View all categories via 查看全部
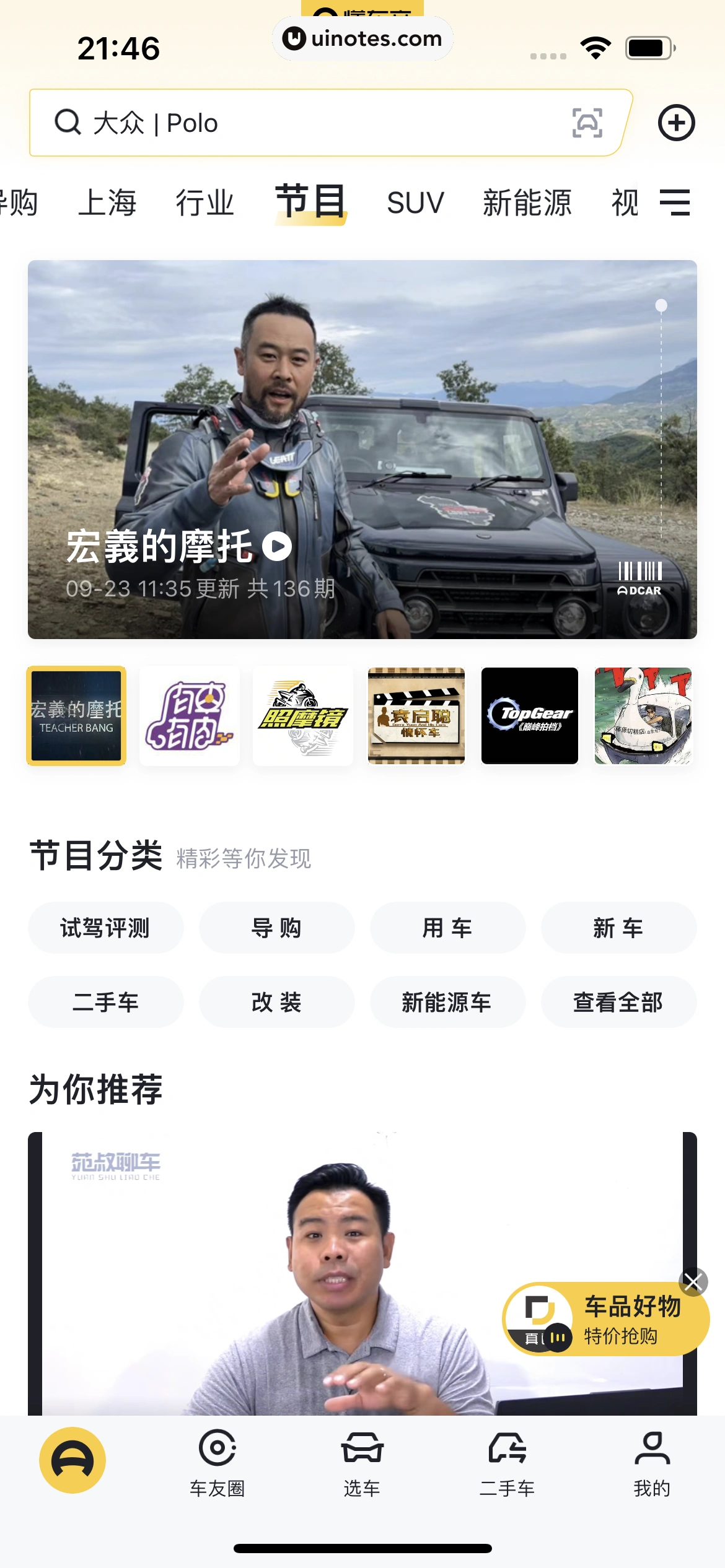 coord(618,1002)
